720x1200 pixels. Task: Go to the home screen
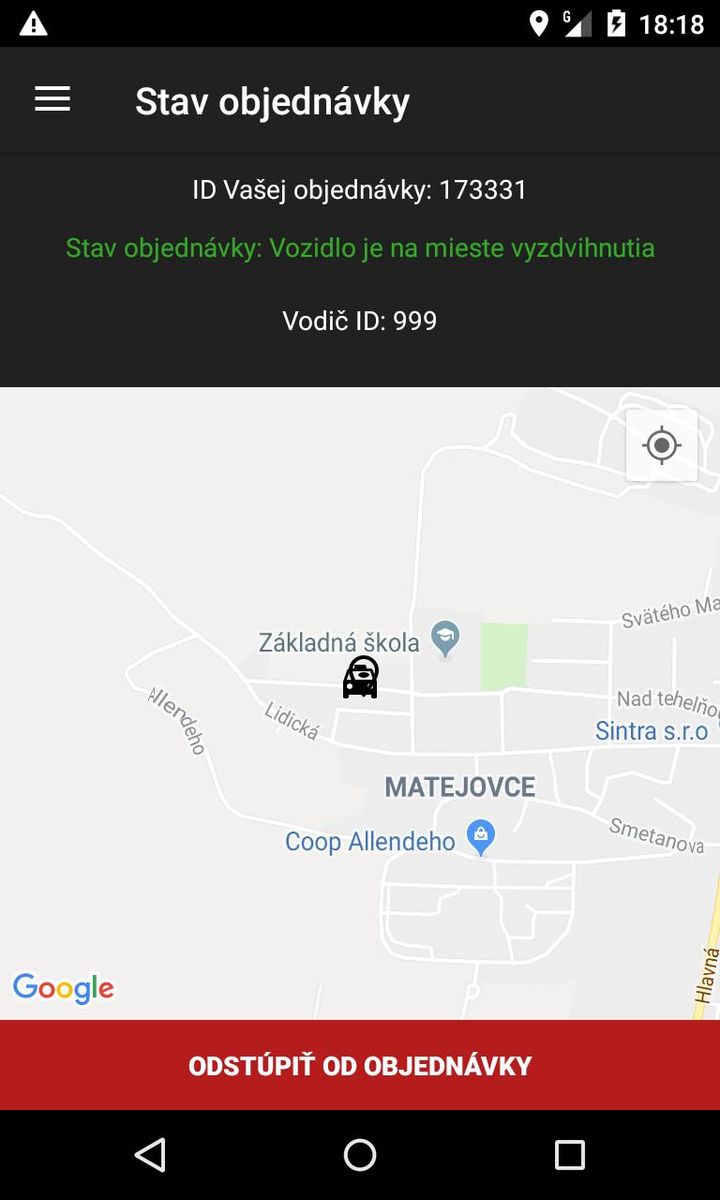[360, 1155]
